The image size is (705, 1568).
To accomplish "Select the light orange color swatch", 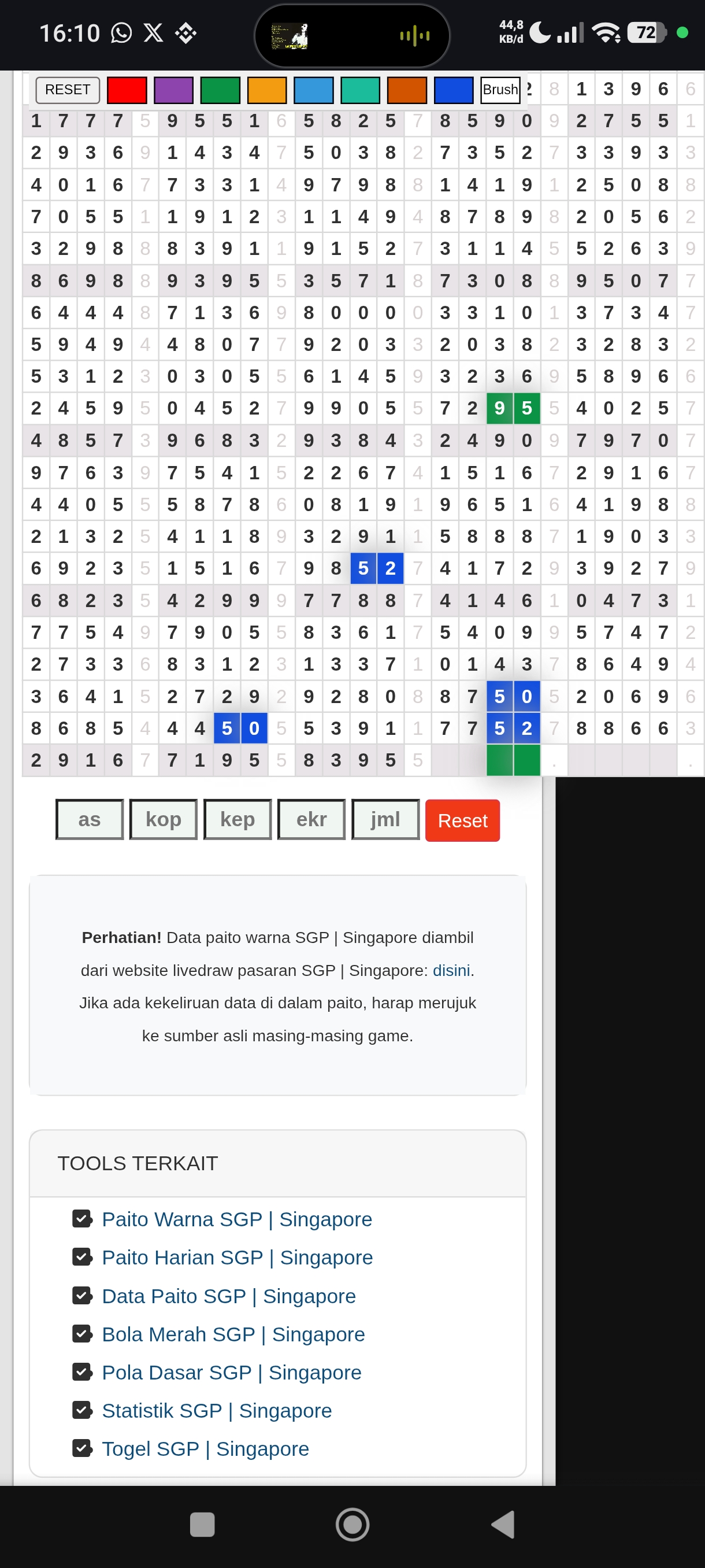I will pos(267,90).
